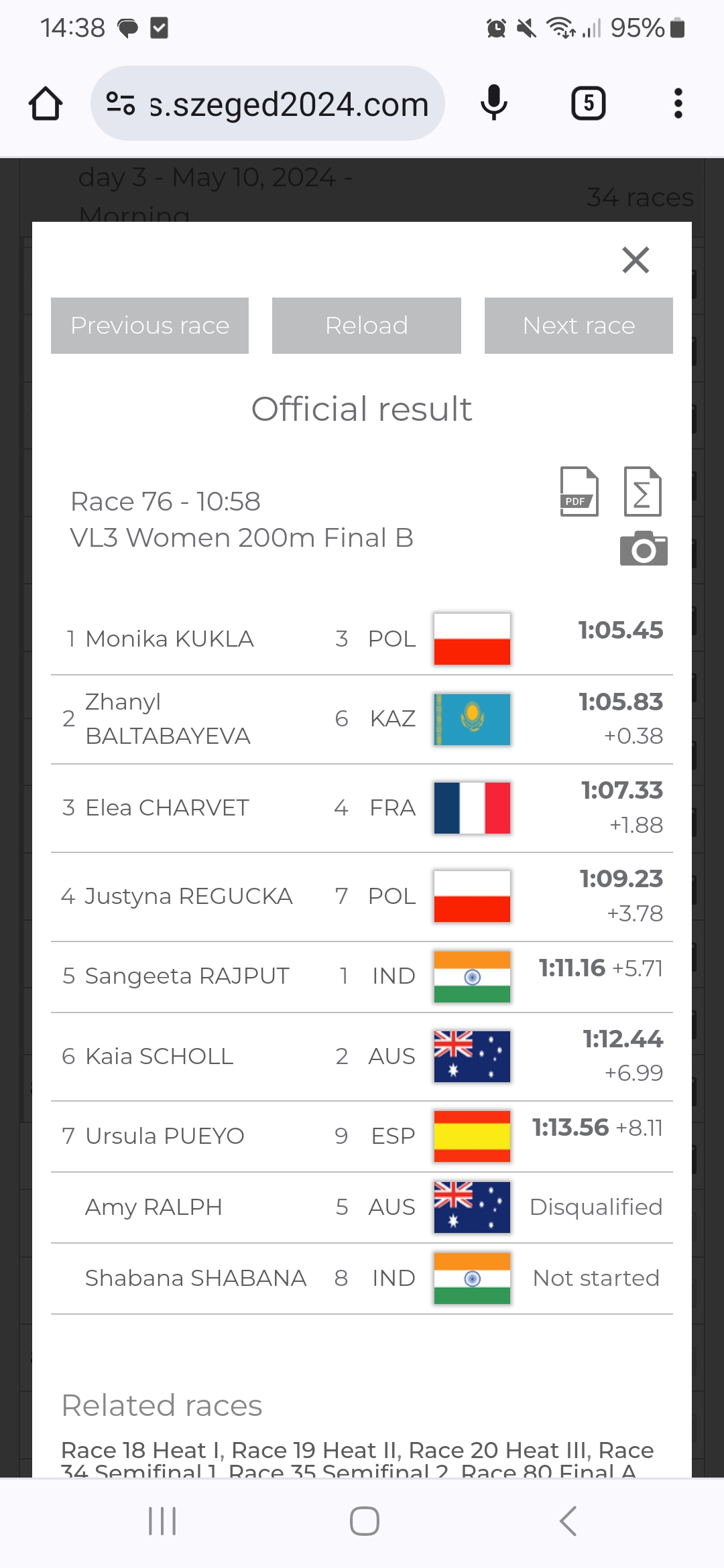
Task: Open the browser tab switcher
Action: pyautogui.click(x=588, y=103)
